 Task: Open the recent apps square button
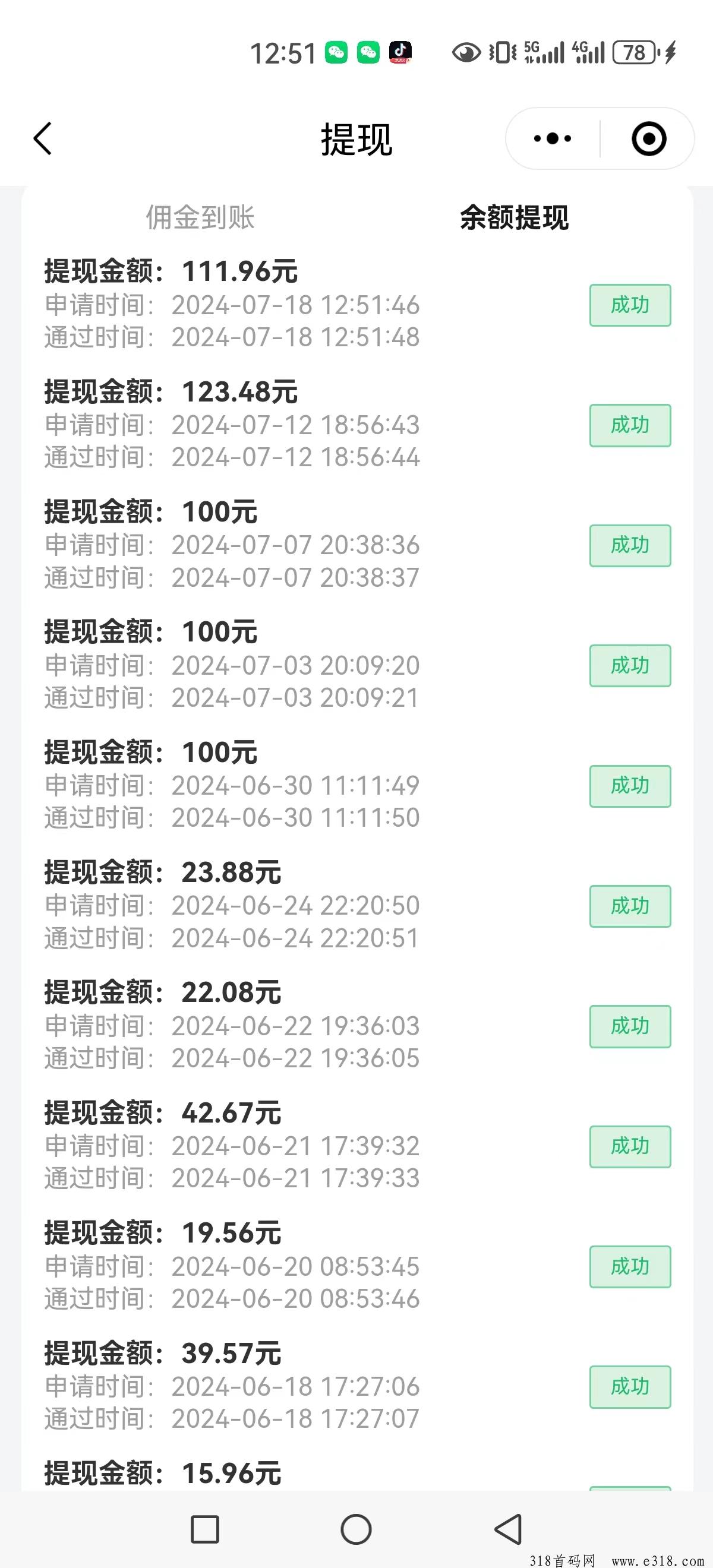click(x=204, y=1529)
